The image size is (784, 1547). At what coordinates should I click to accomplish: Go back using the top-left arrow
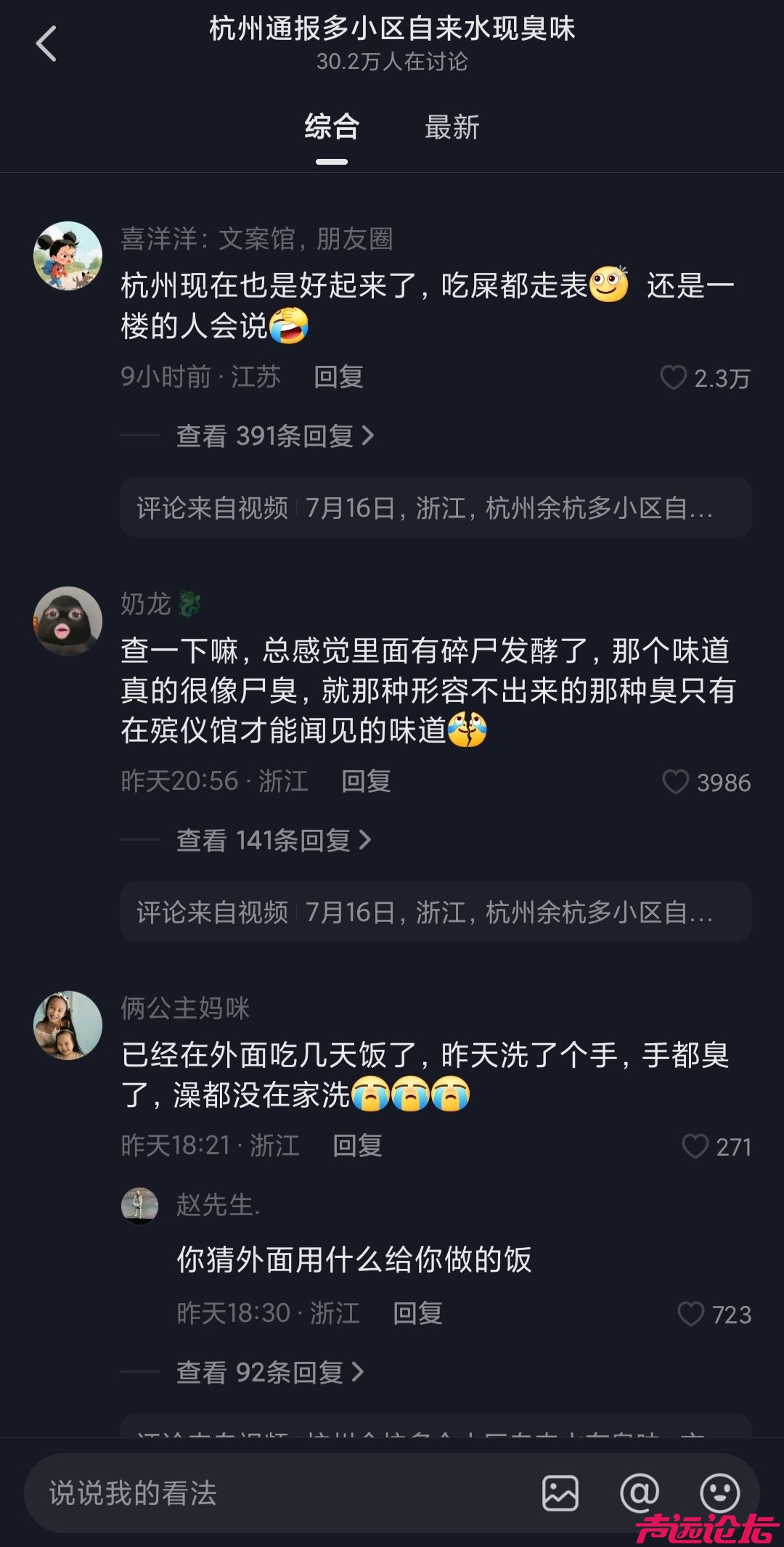(46, 44)
